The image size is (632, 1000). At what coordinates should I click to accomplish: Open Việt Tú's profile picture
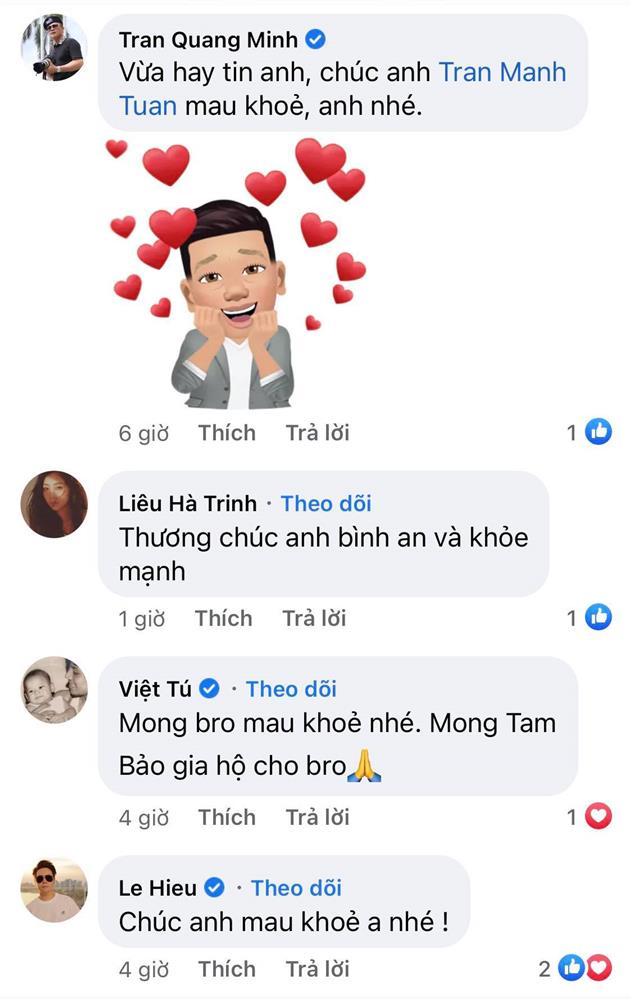[53, 689]
